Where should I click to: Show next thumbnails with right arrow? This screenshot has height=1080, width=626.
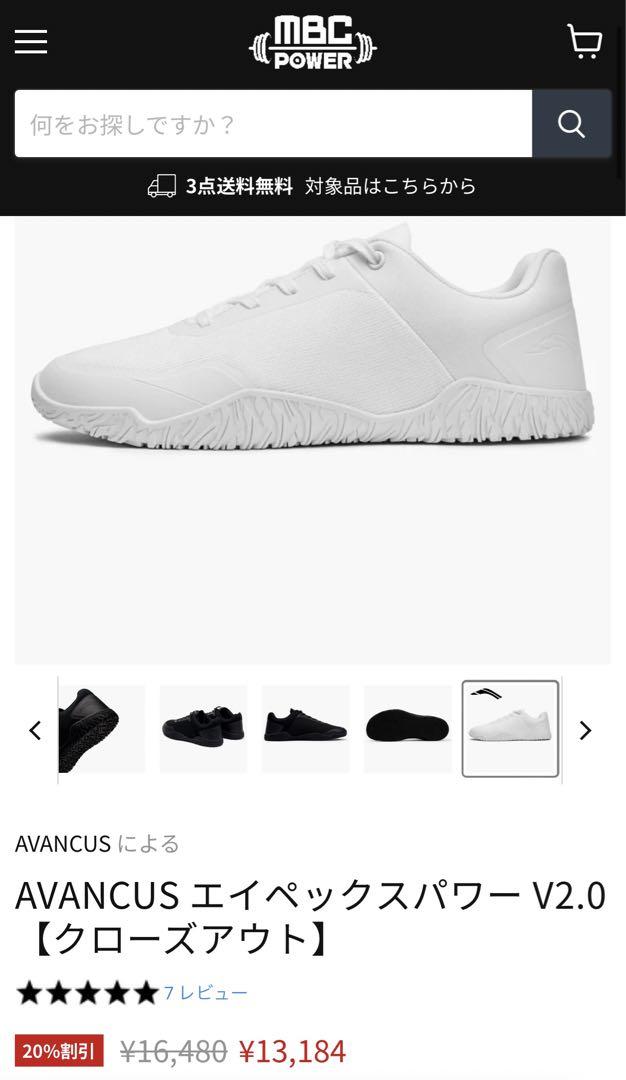[585, 730]
